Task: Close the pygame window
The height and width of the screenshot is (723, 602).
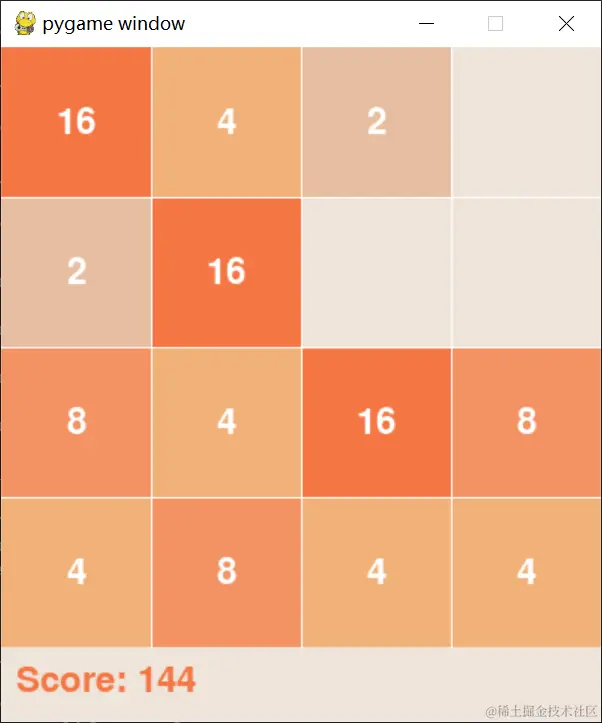Action: (x=566, y=24)
